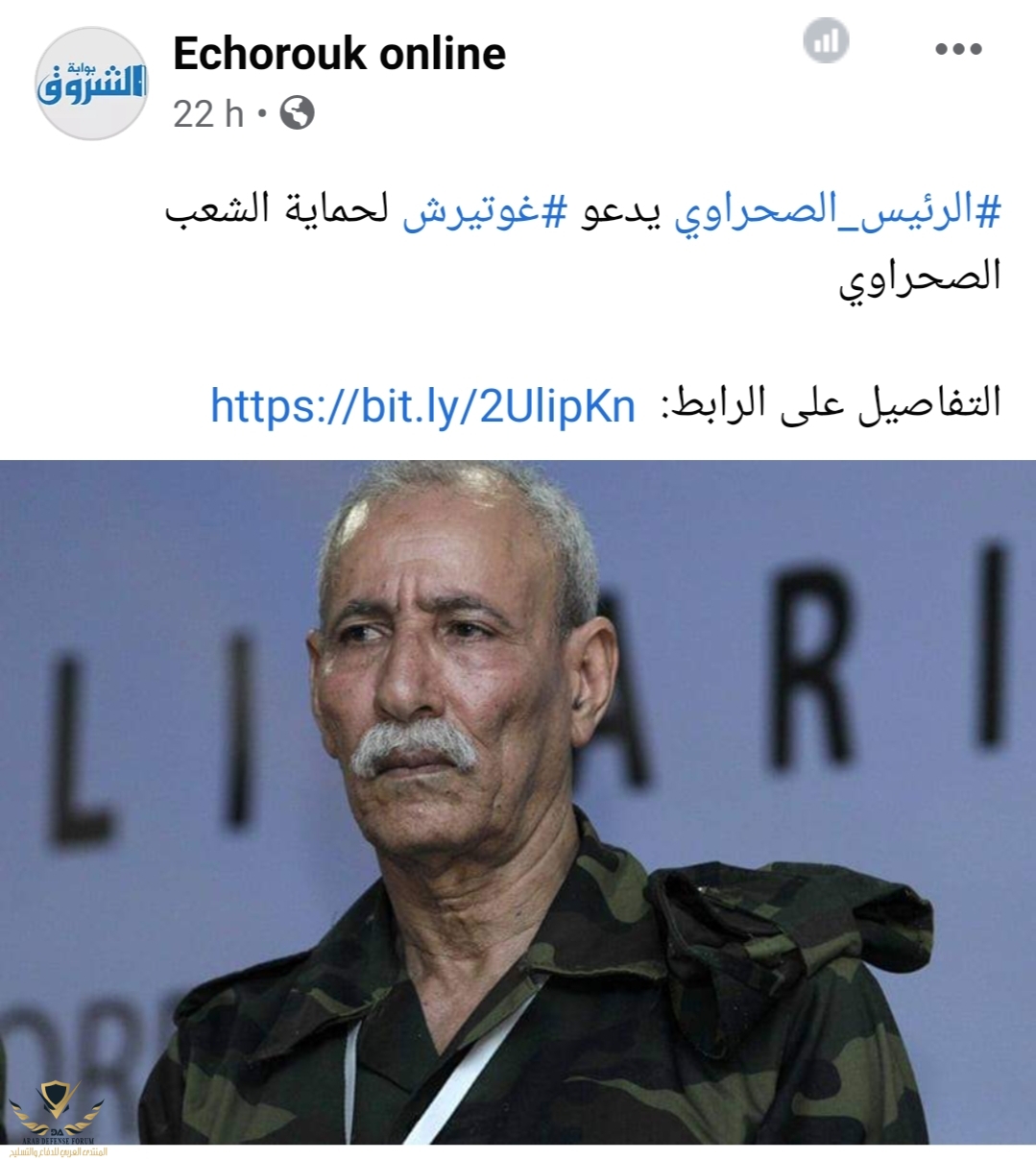1036x1160 pixels.
Task: Follow the bit.ly/2UlipKn link
Action: pyautogui.click(x=422, y=406)
